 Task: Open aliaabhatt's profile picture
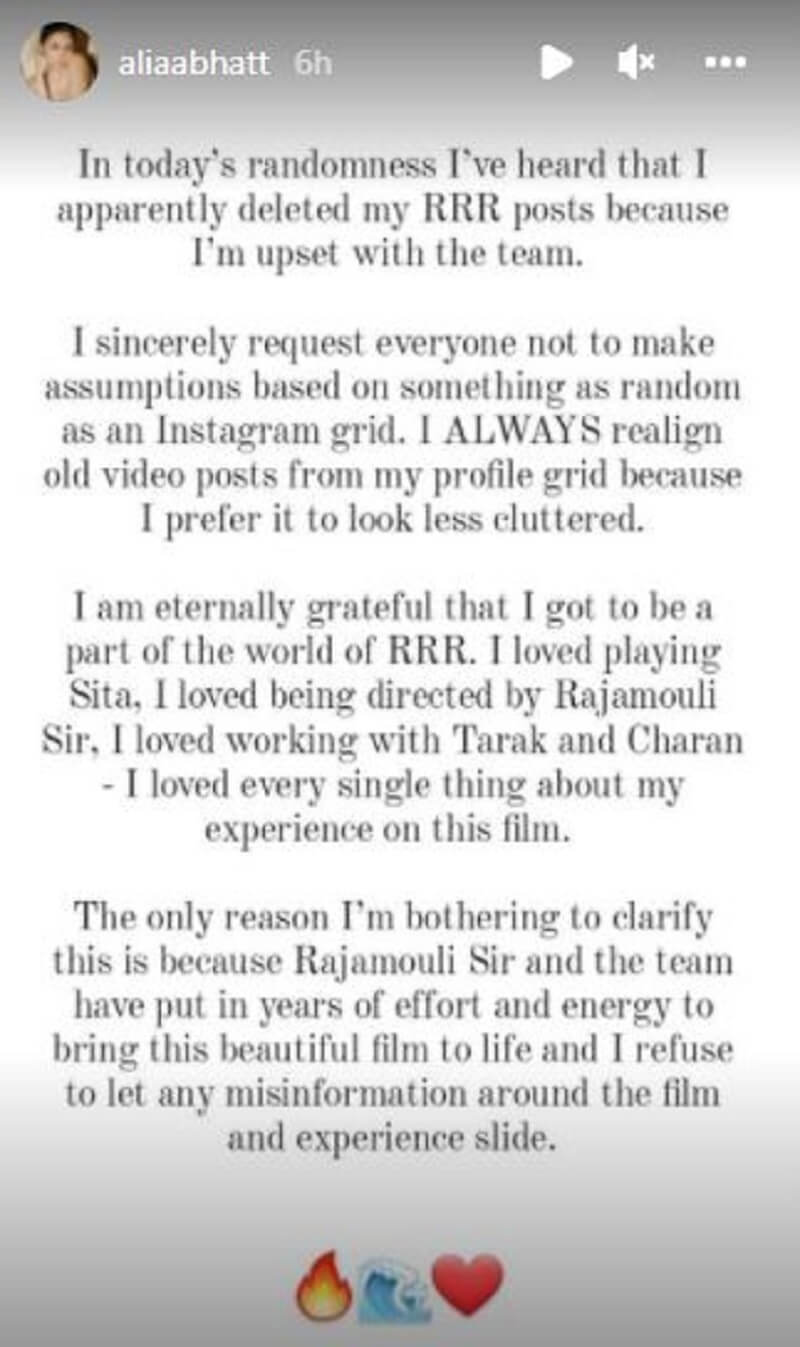(59, 61)
